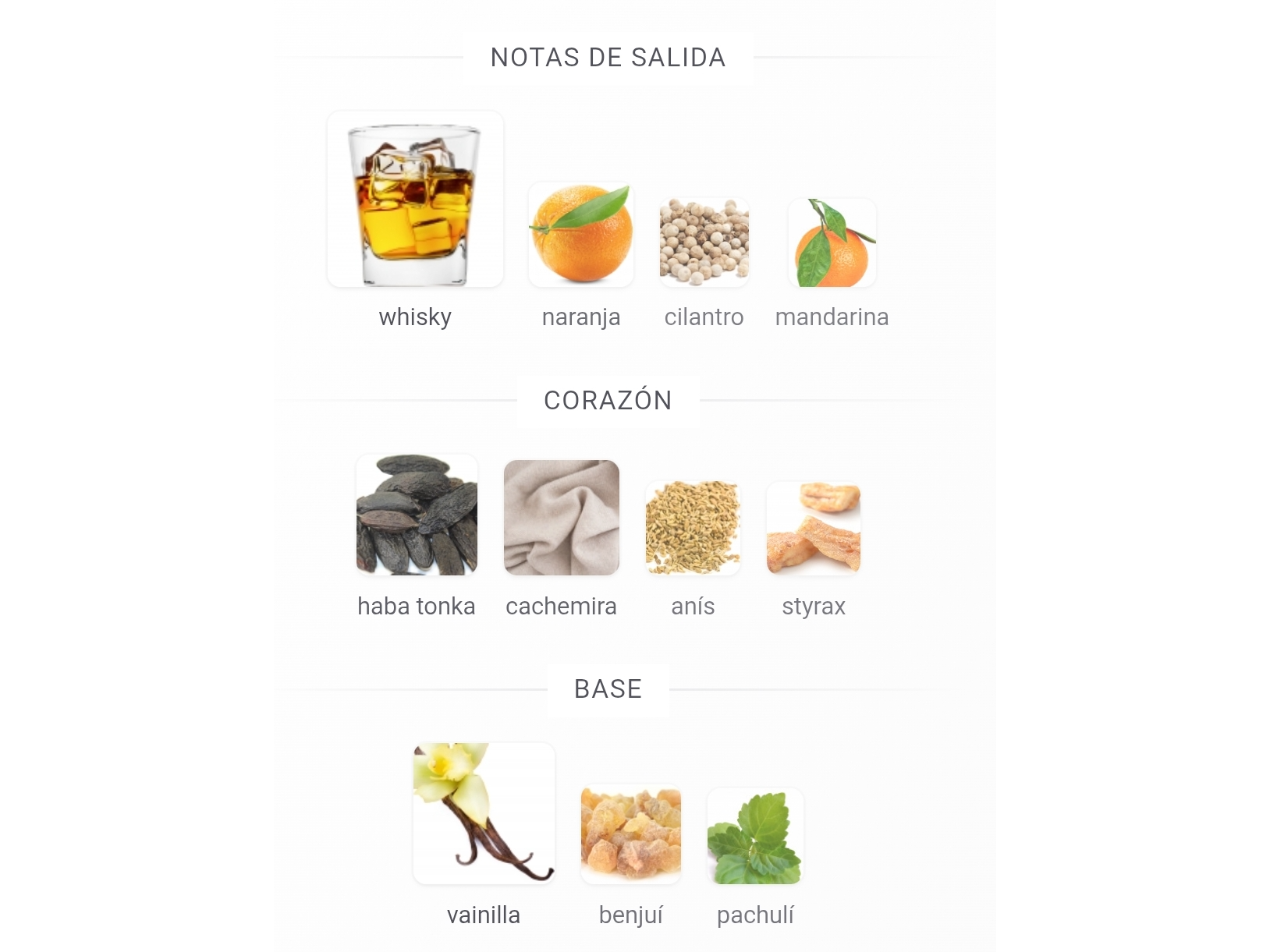The image size is (1270, 952).
Task: Open the whisky note
Action: tap(415, 200)
